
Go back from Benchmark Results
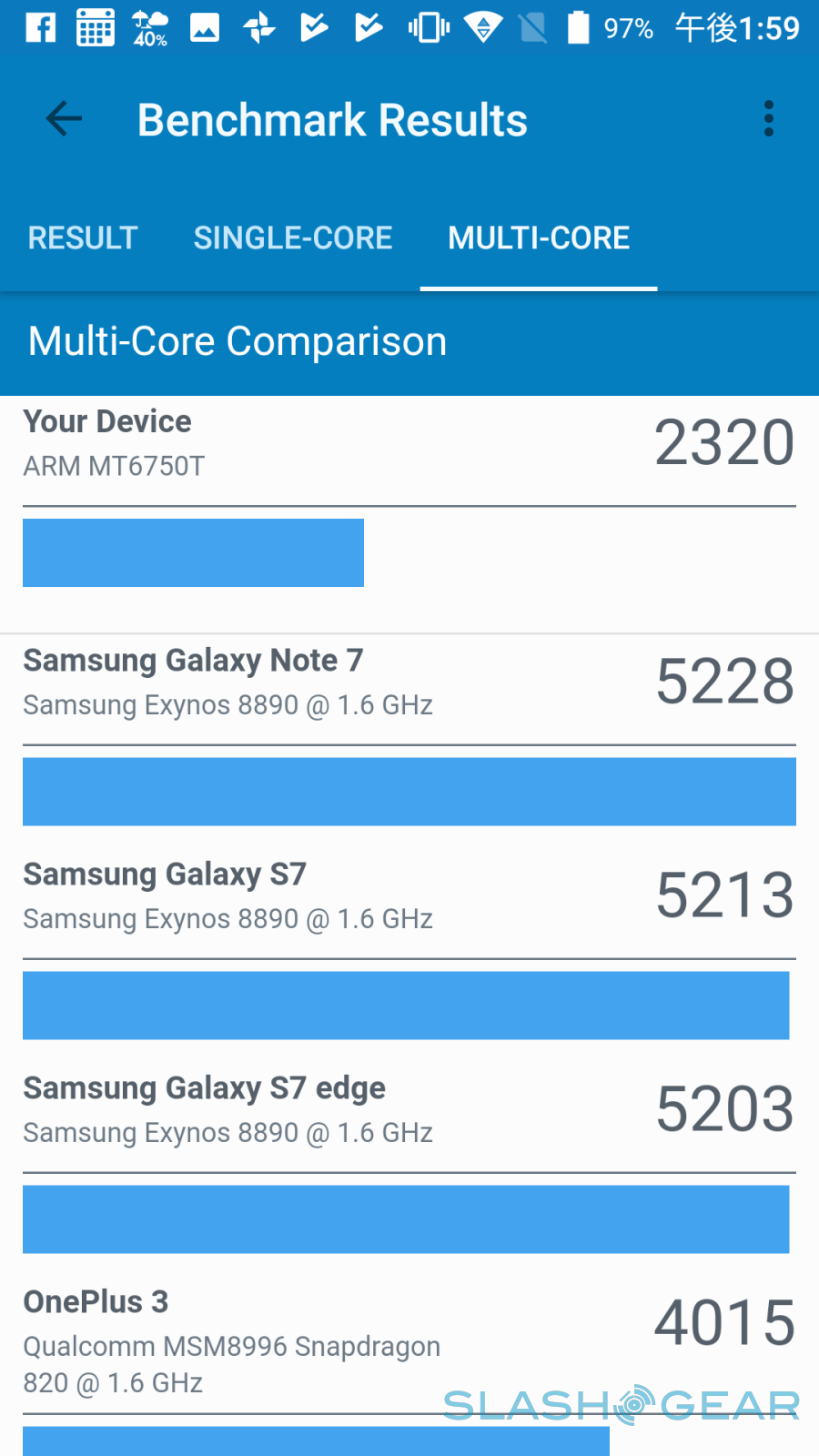(x=64, y=119)
